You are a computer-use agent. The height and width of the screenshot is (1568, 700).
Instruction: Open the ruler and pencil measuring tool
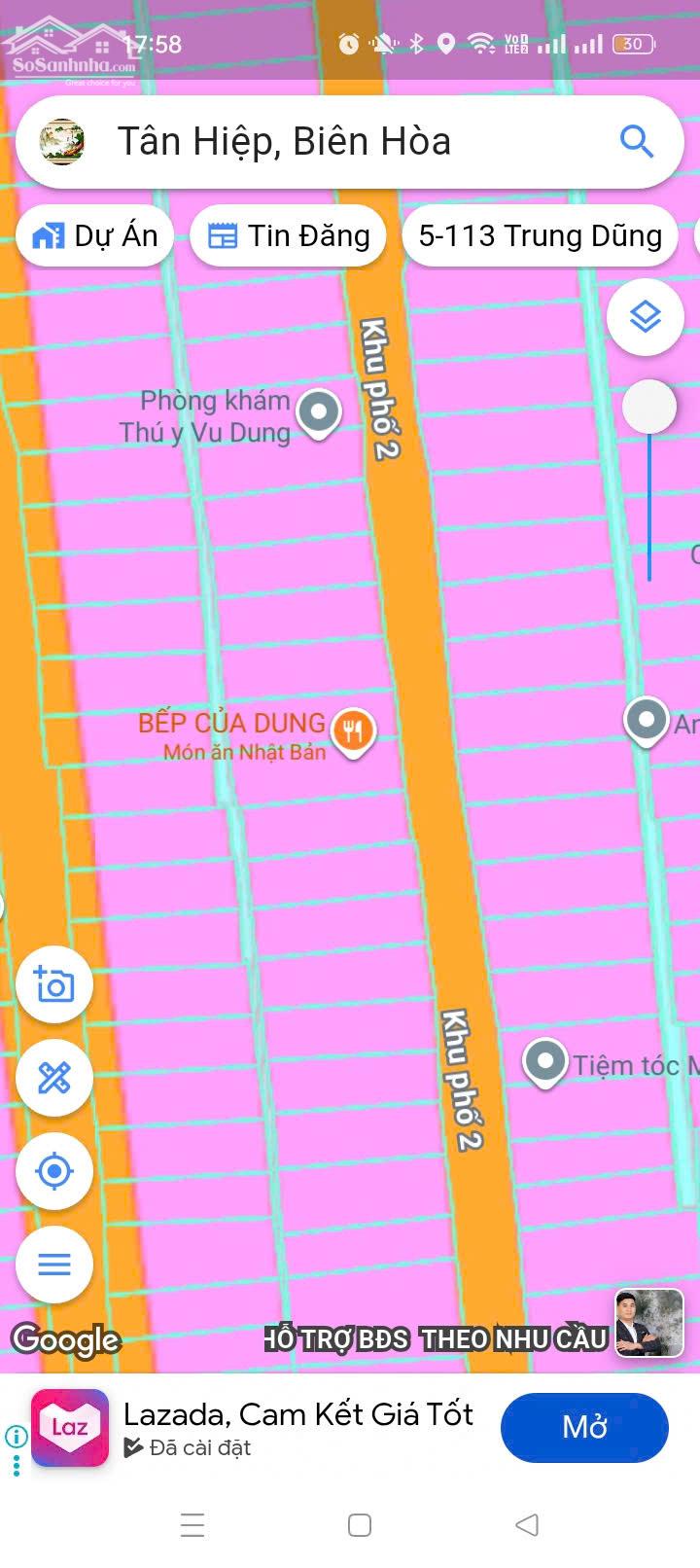point(54,1078)
